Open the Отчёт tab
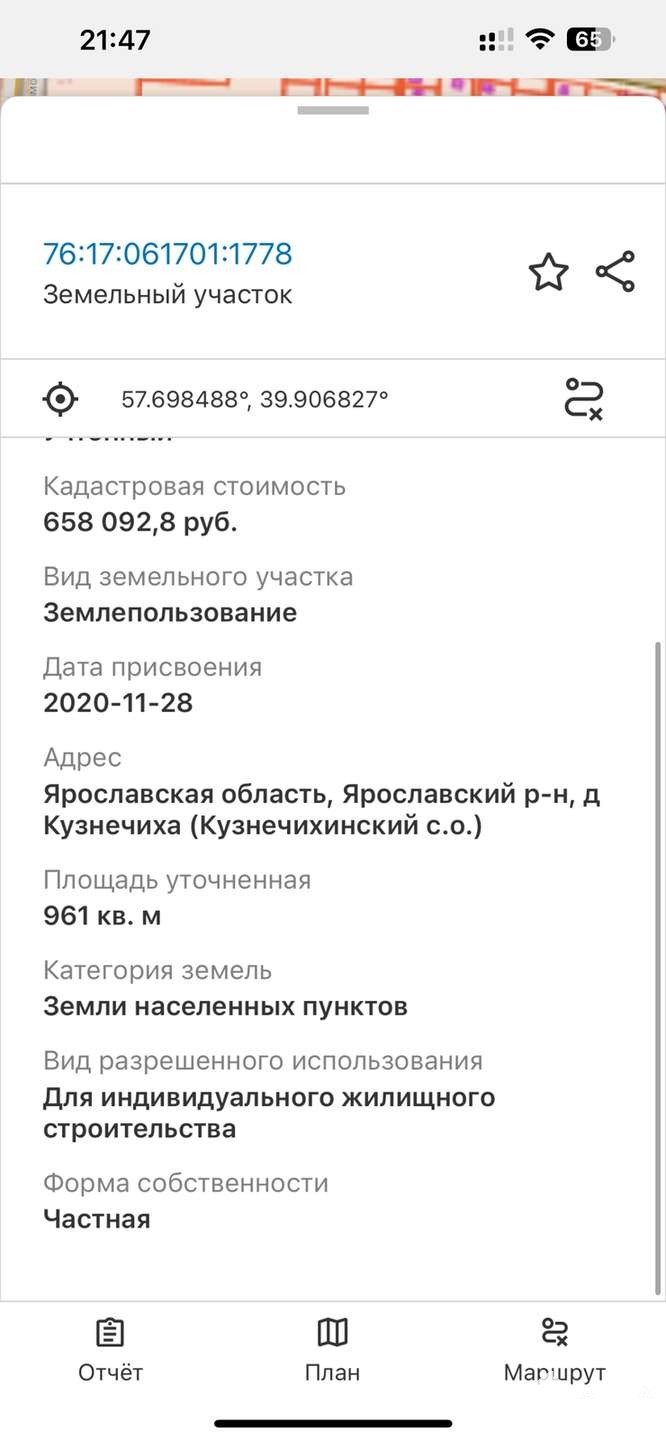This screenshot has height=1440, width=666. coord(110,1350)
